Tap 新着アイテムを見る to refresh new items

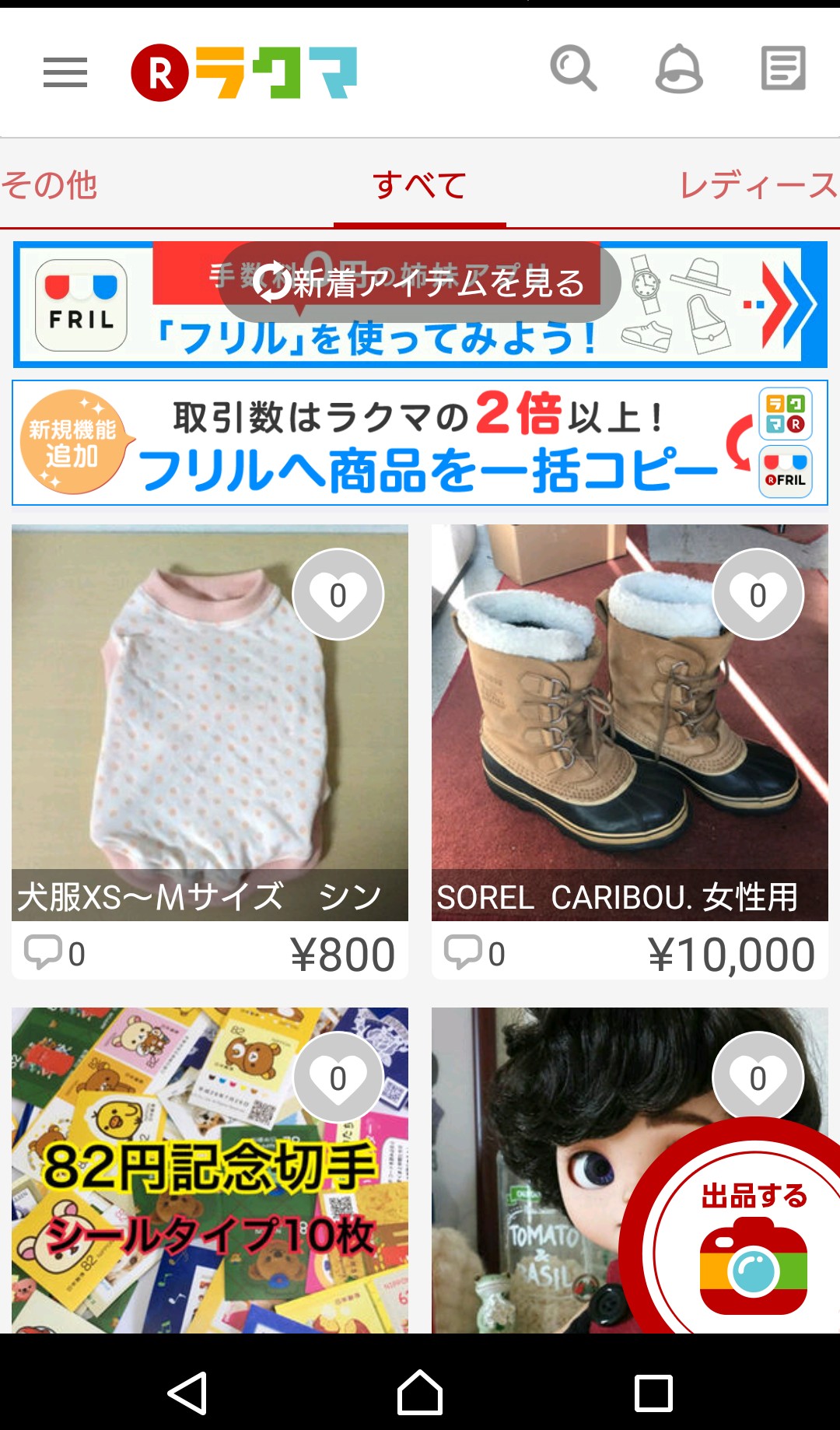point(420,282)
